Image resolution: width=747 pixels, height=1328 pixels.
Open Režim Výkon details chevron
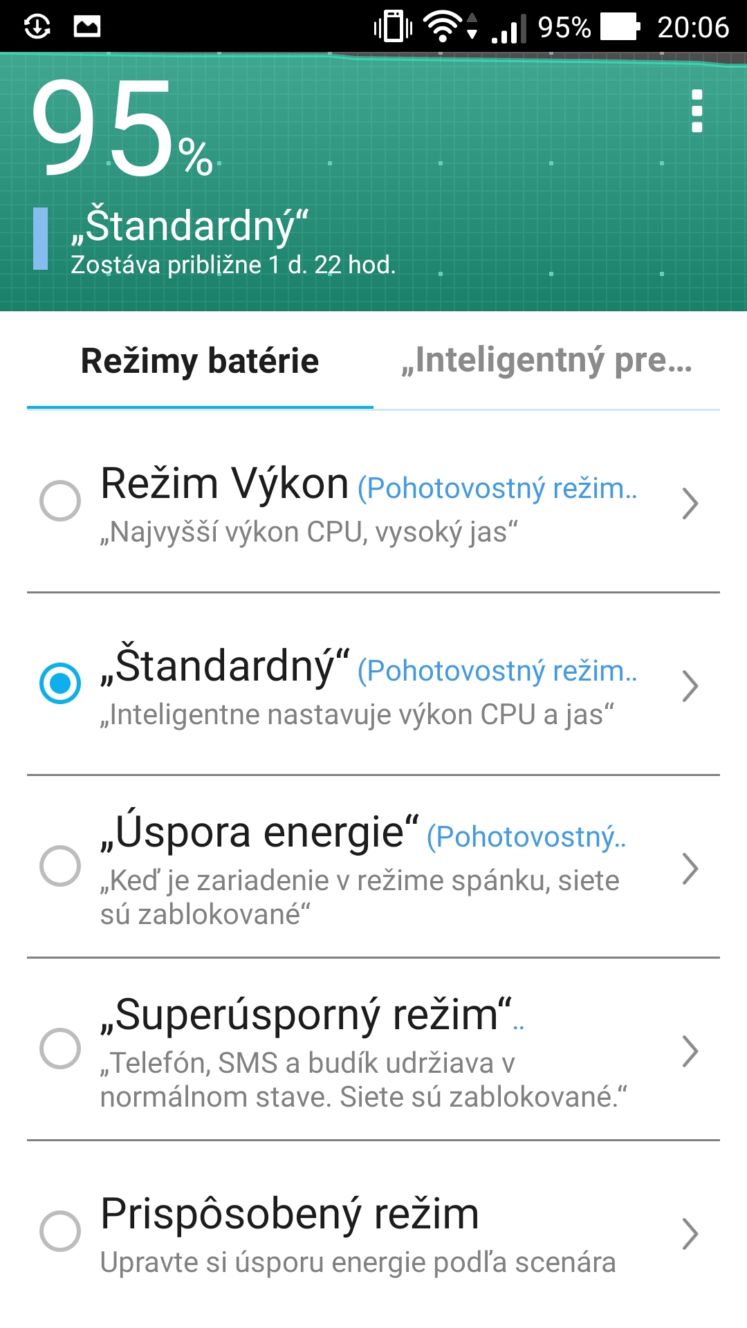pos(689,504)
